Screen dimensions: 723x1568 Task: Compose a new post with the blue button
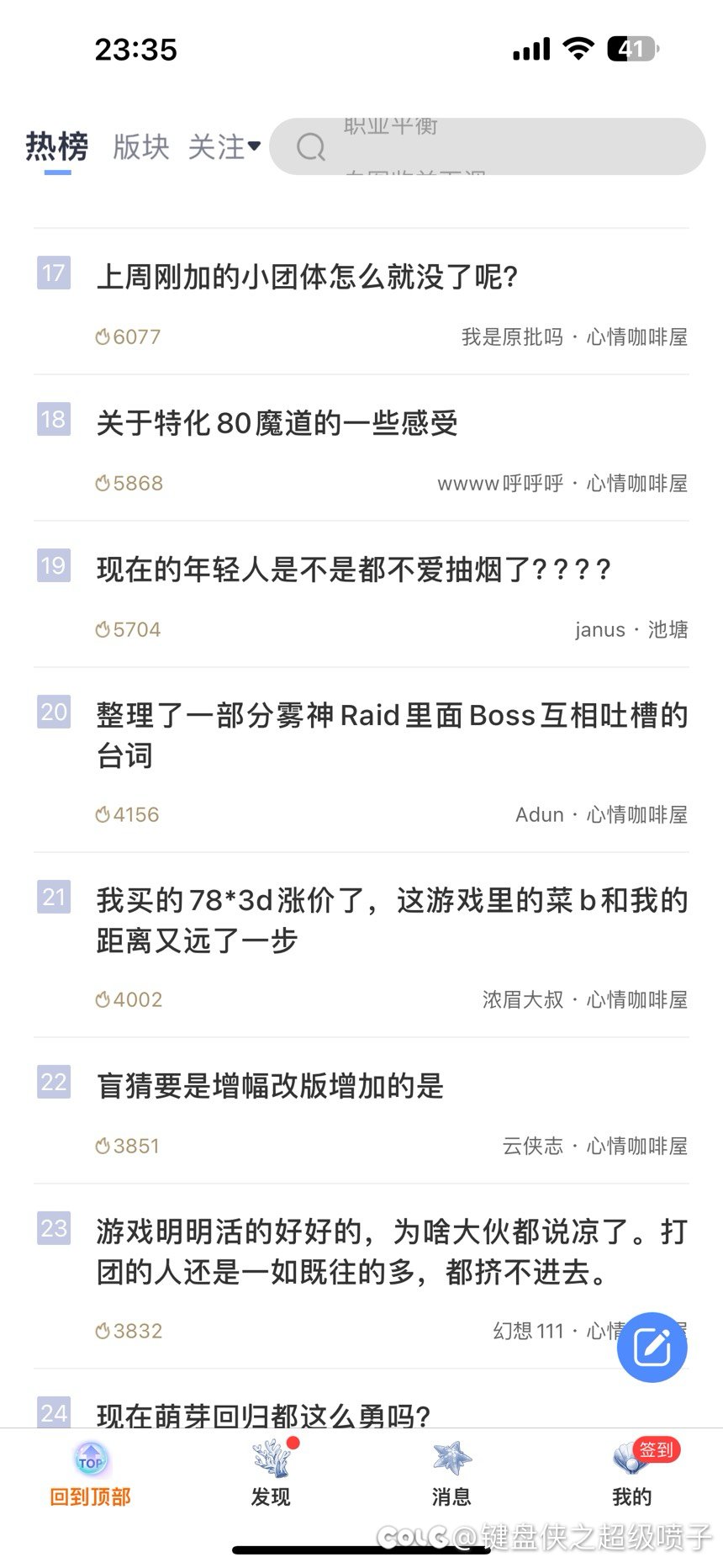coord(652,1347)
